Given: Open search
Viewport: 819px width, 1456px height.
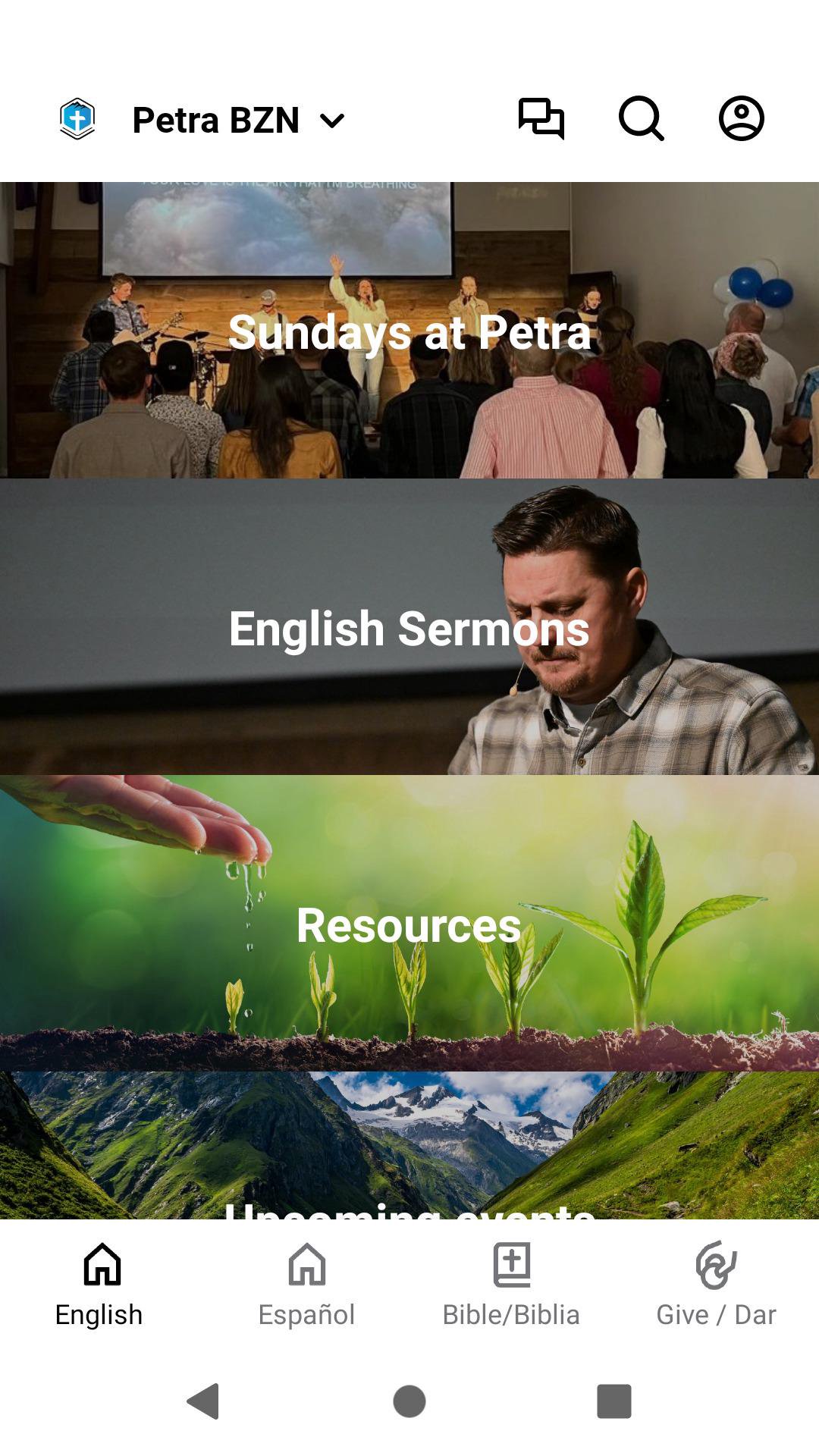Looking at the screenshot, I should pyautogui.click(x=641, y=119).
